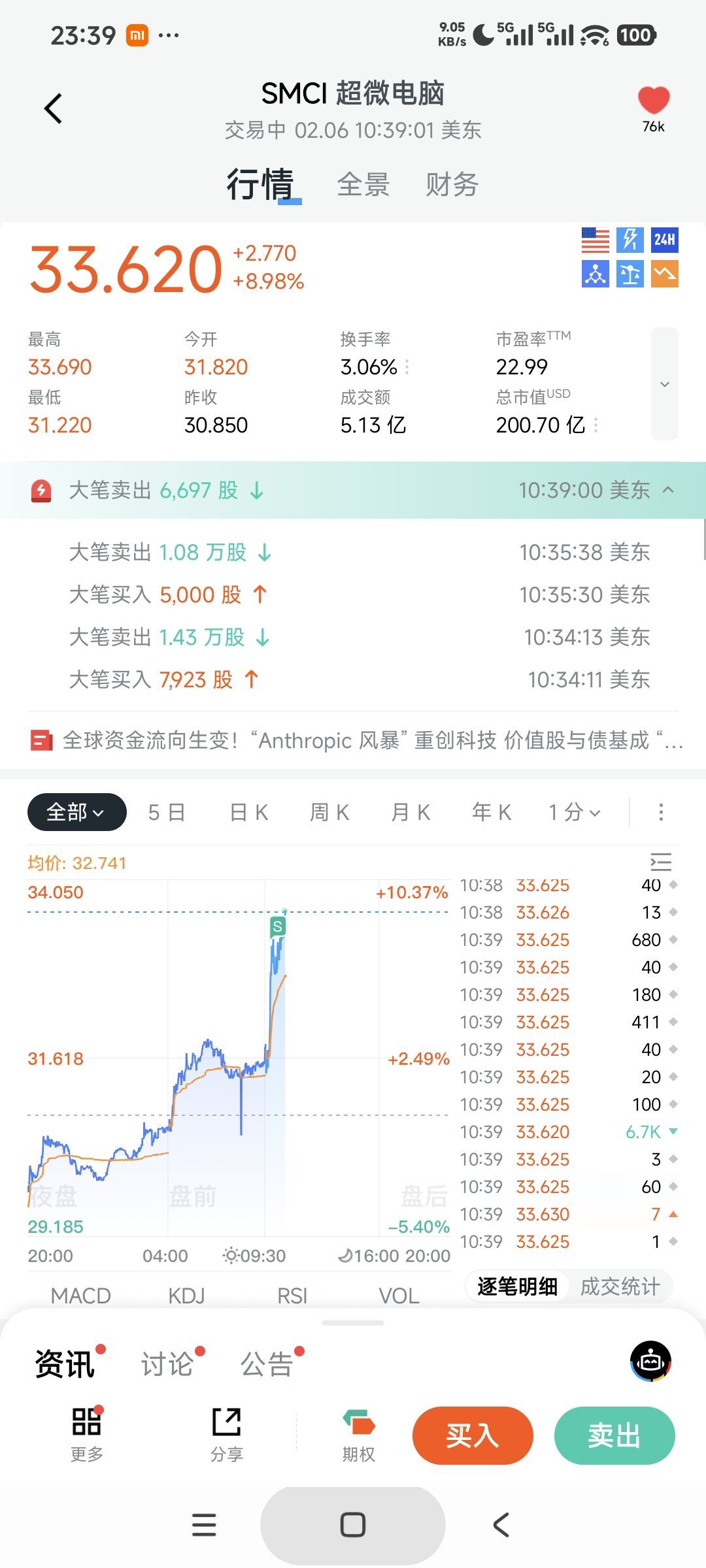Open the 1分 interval dropdown
This screenshot has width=706, height=1568.
575,812
